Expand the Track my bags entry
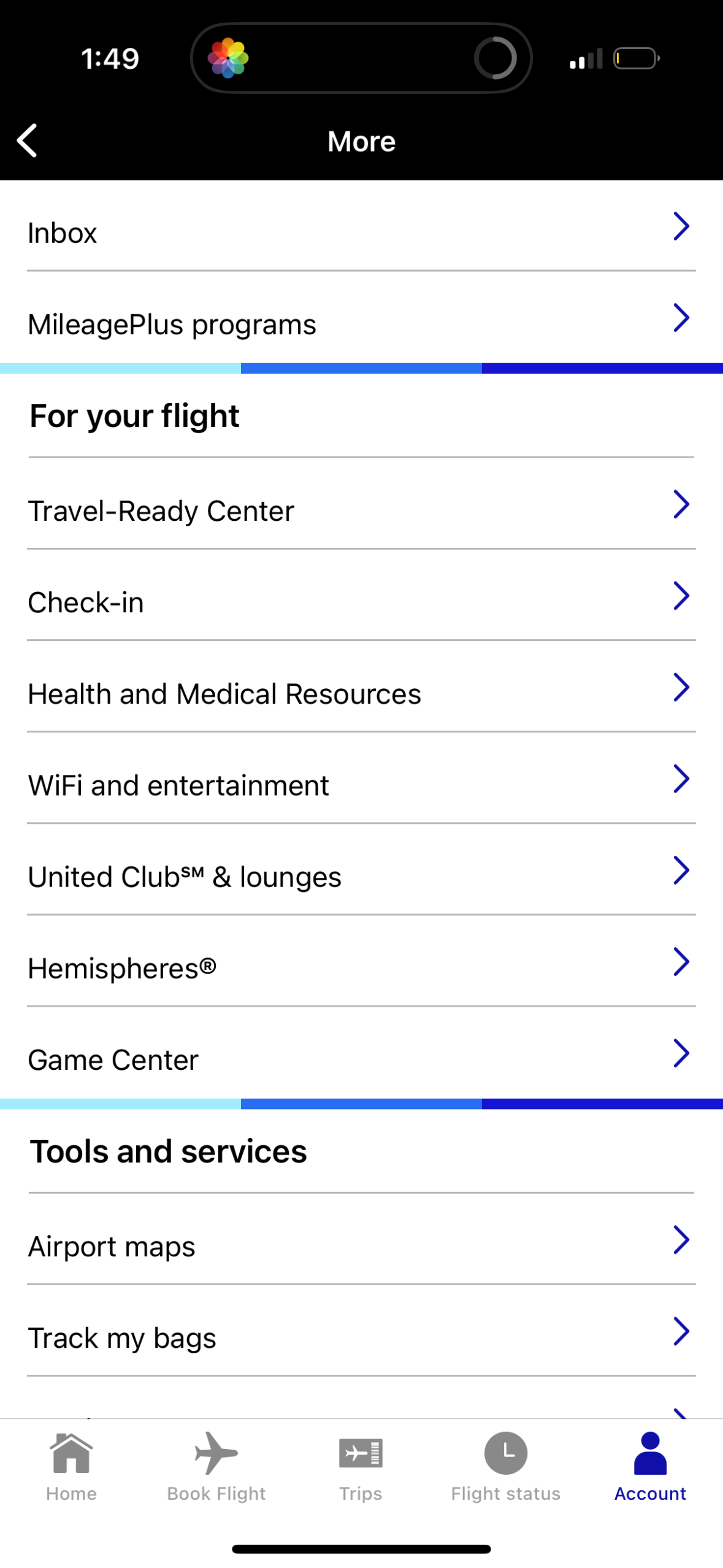 tap(361, 1337)
